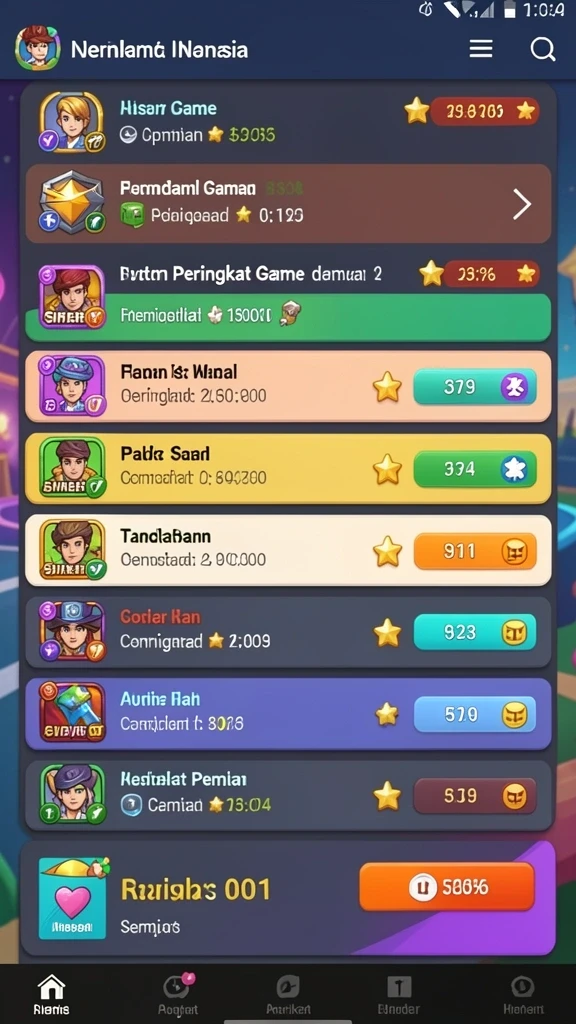The width and height of the screenshot is (576, 1024).
Task: Tap the 923 teal button
Action: 475,632
